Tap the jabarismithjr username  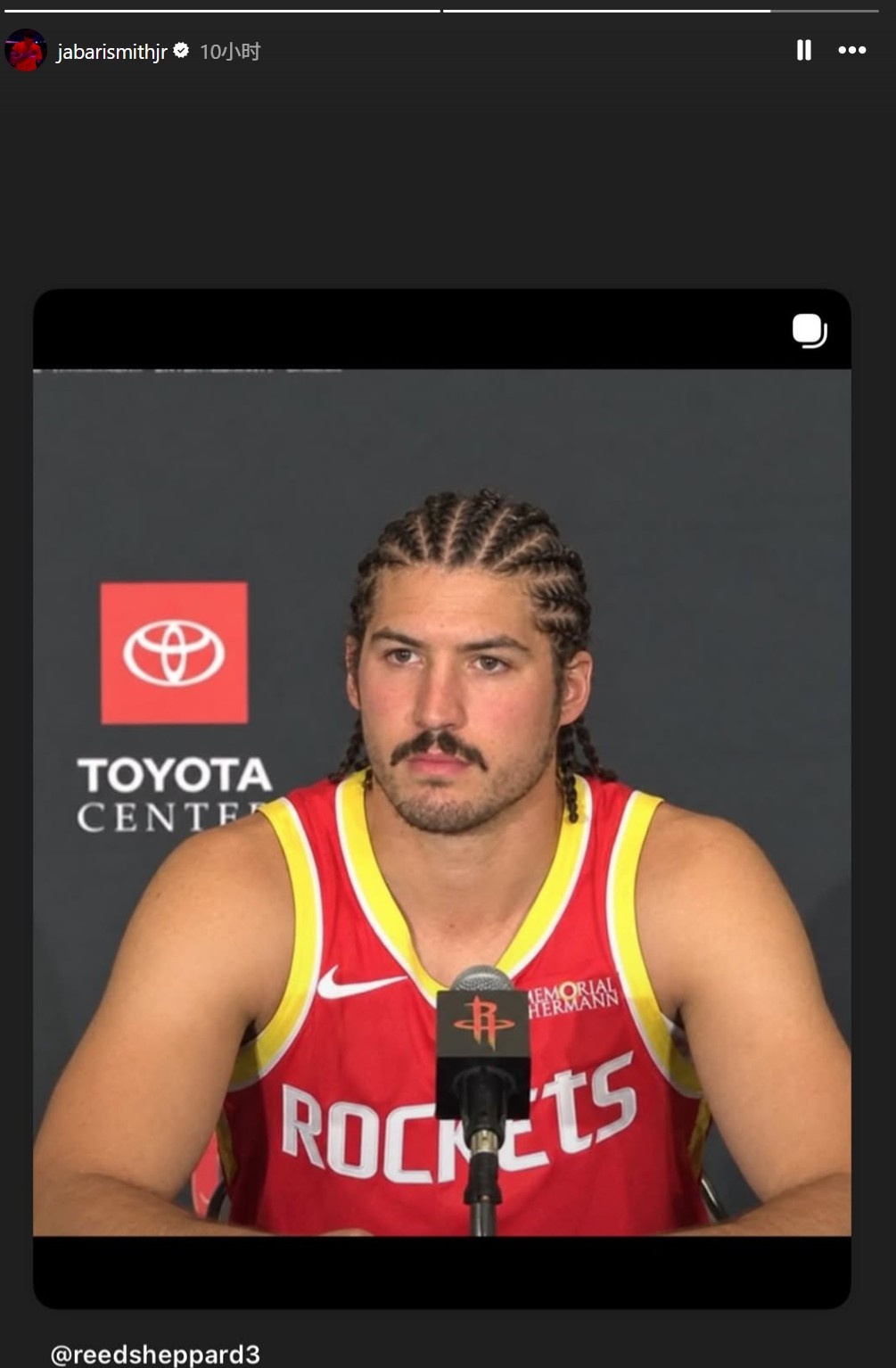[x=111, y=52]
